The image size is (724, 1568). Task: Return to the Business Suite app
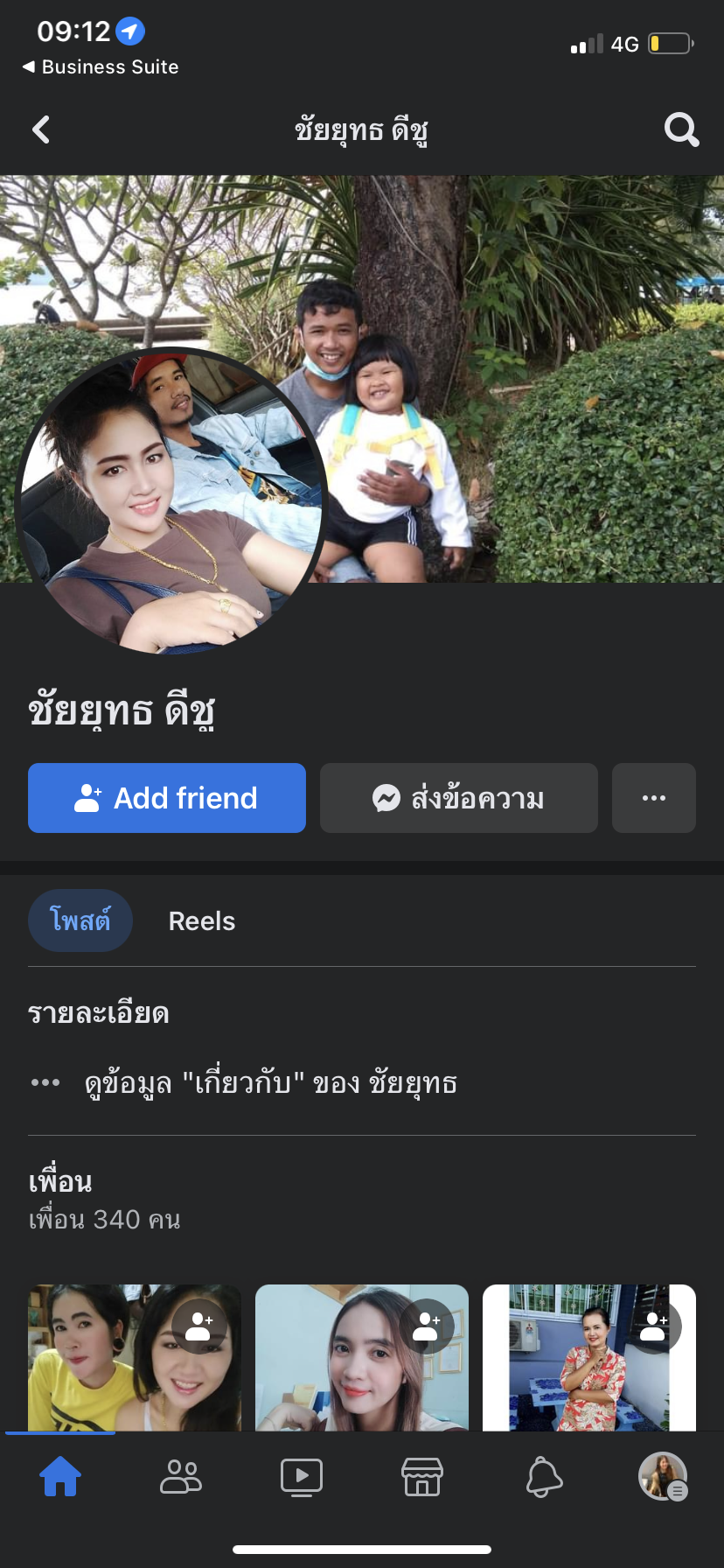click(101, 67)
